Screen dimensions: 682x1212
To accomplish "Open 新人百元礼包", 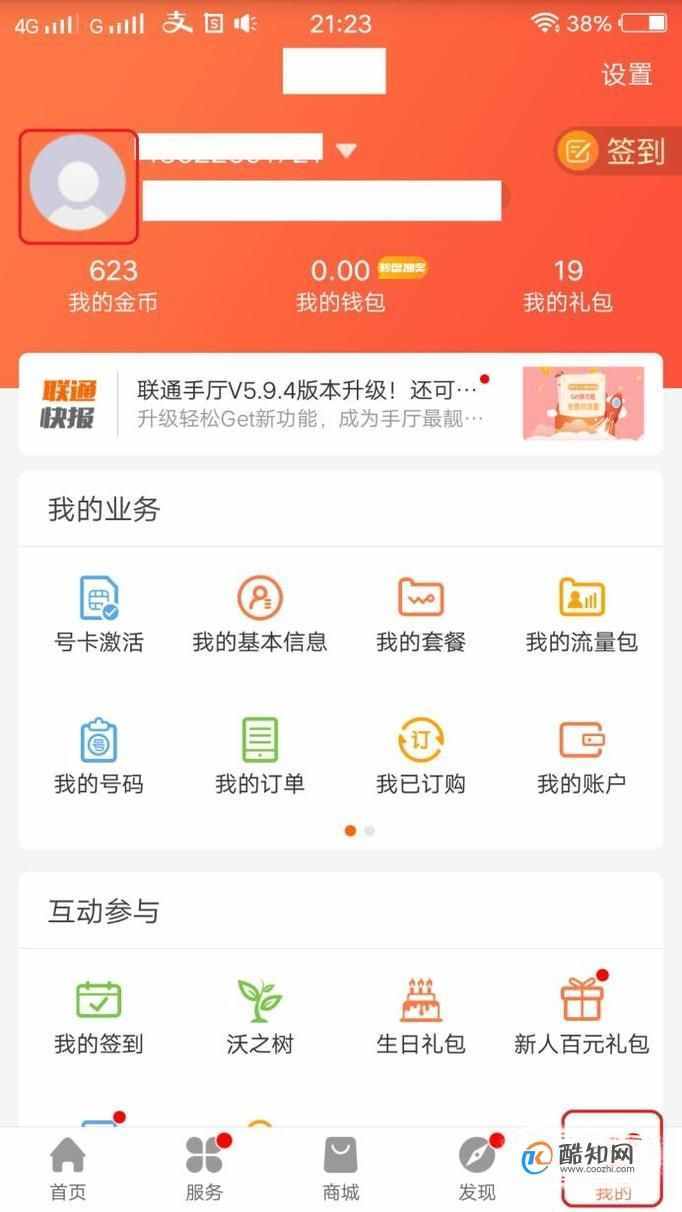I will pos(581,1017).
